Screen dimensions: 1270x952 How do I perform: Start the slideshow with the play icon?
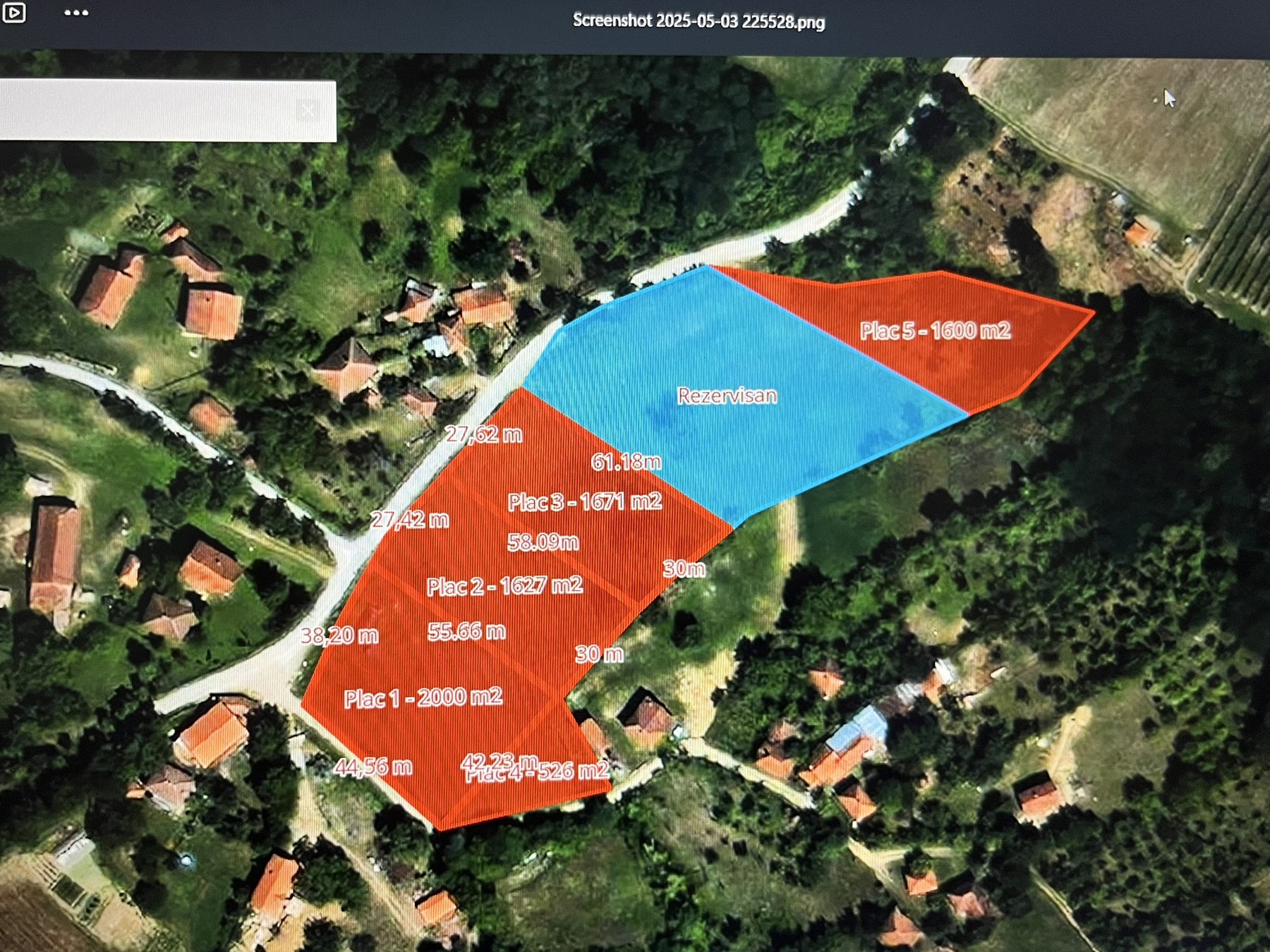14,13
